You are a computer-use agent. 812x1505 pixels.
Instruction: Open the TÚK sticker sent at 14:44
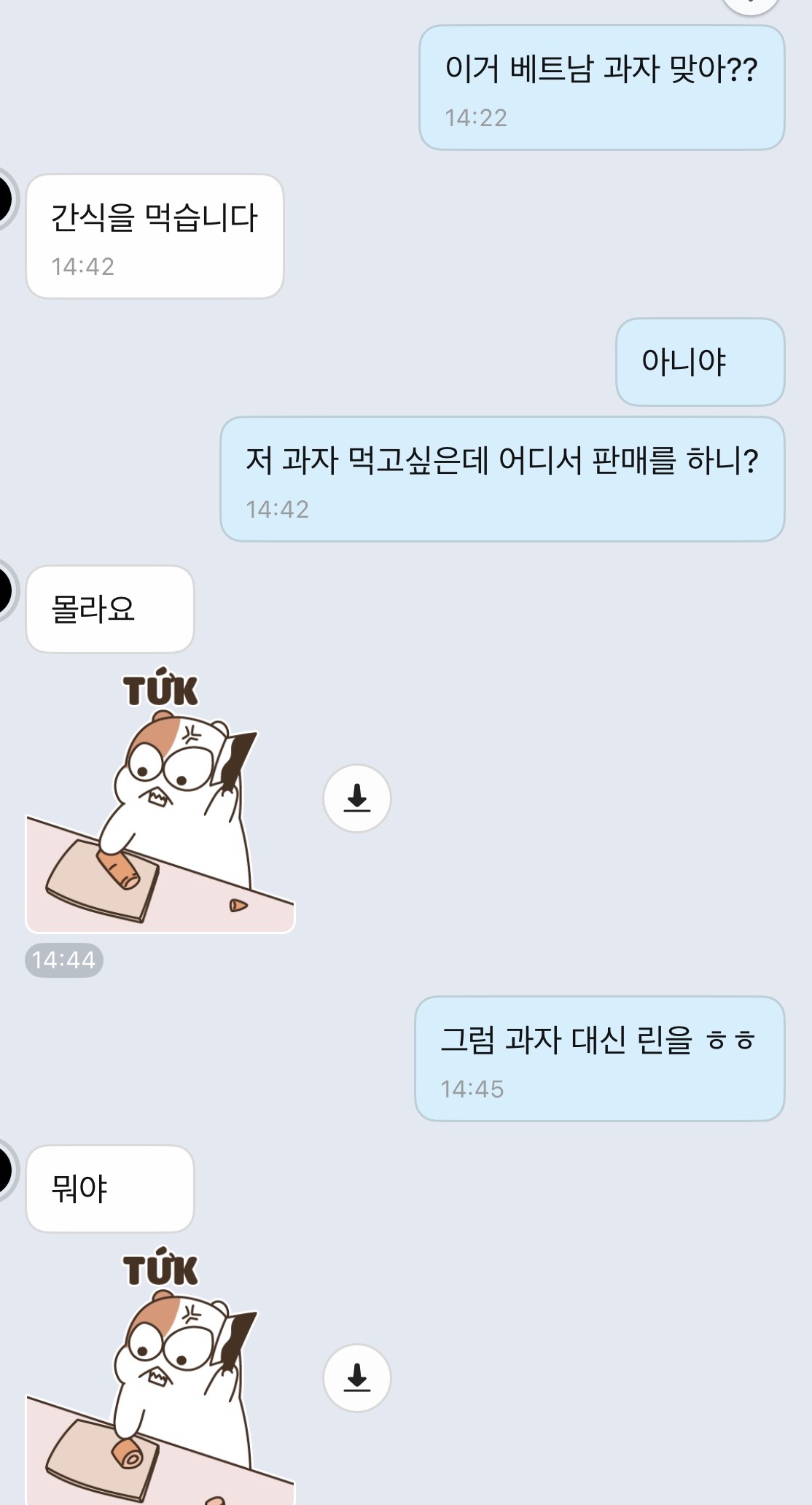(160, 802)
